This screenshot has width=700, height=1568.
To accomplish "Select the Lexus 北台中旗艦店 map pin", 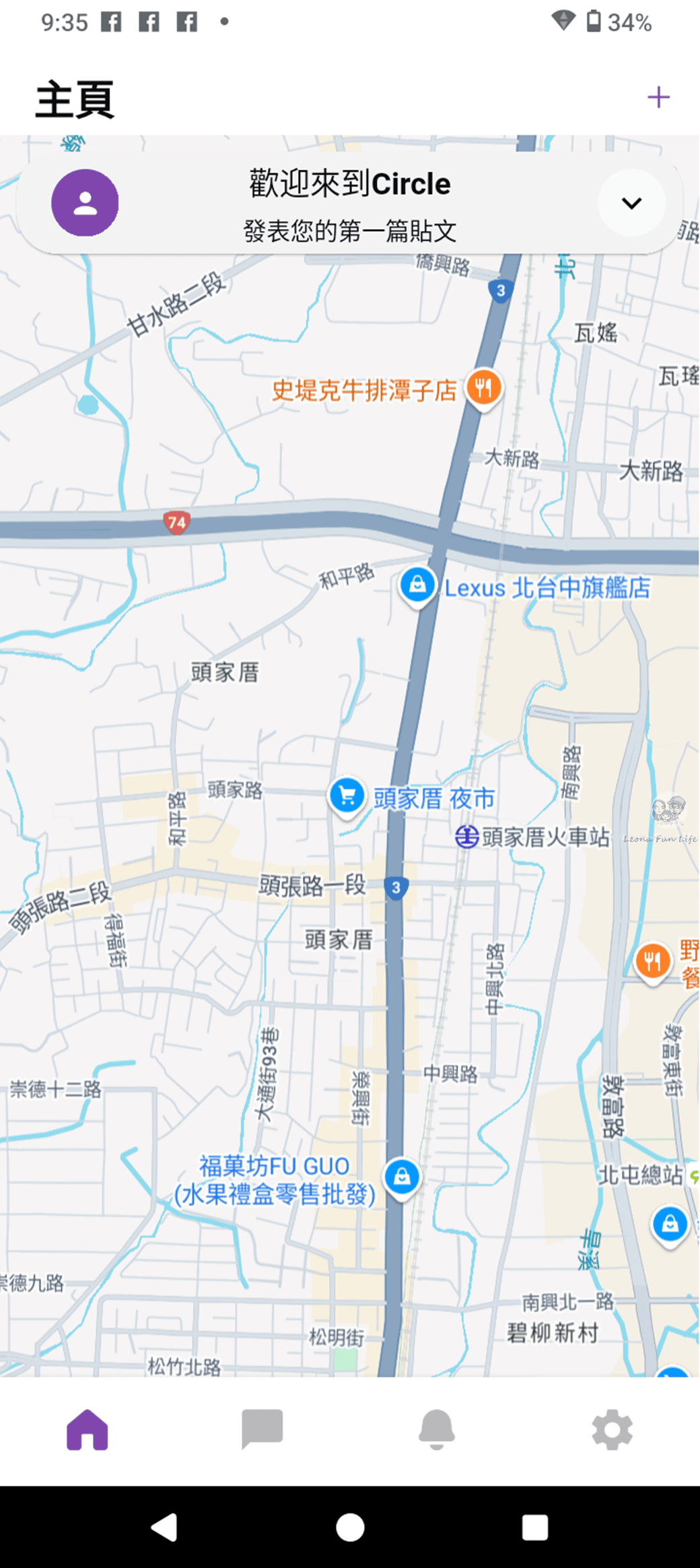I will pyautogui.click(x=417, y=585).
